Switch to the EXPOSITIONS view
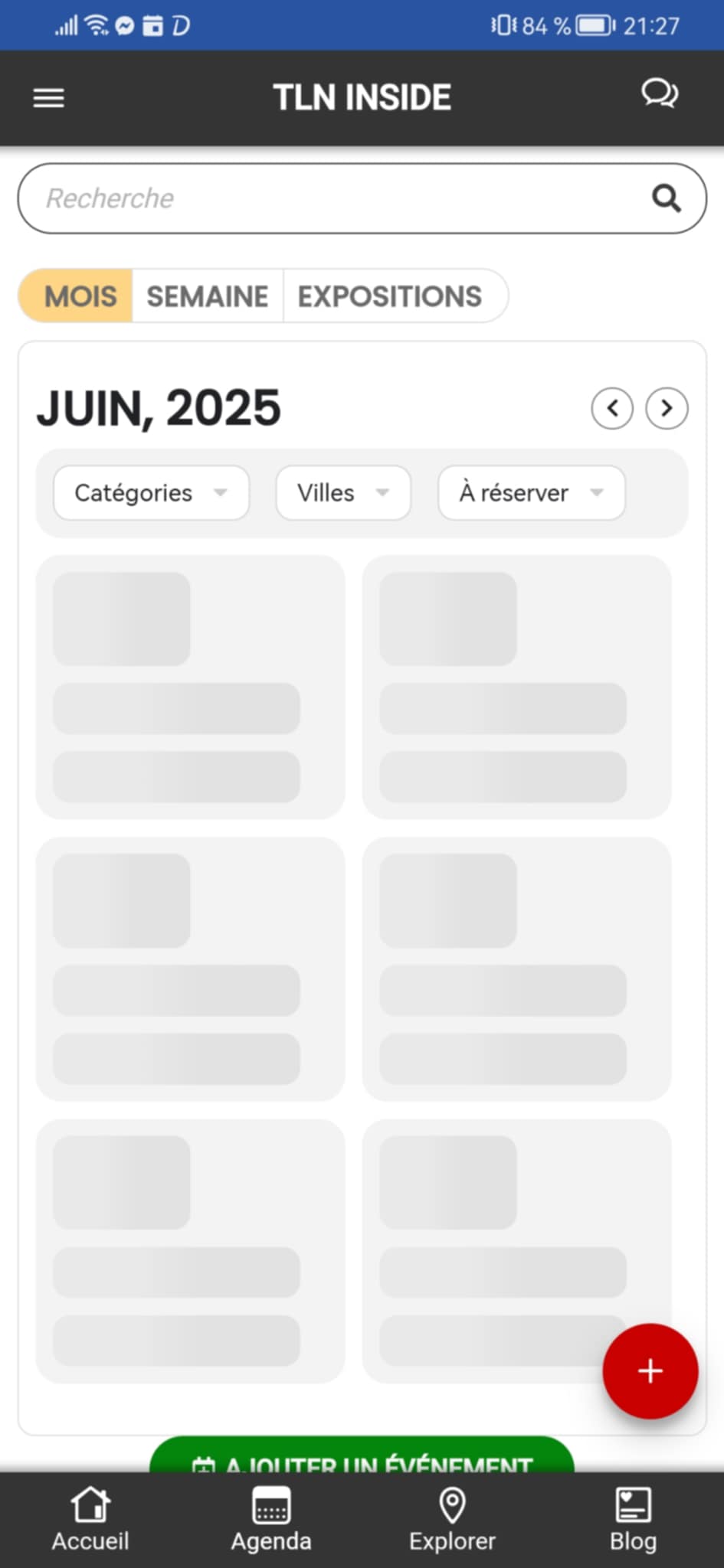 (390, 296)
